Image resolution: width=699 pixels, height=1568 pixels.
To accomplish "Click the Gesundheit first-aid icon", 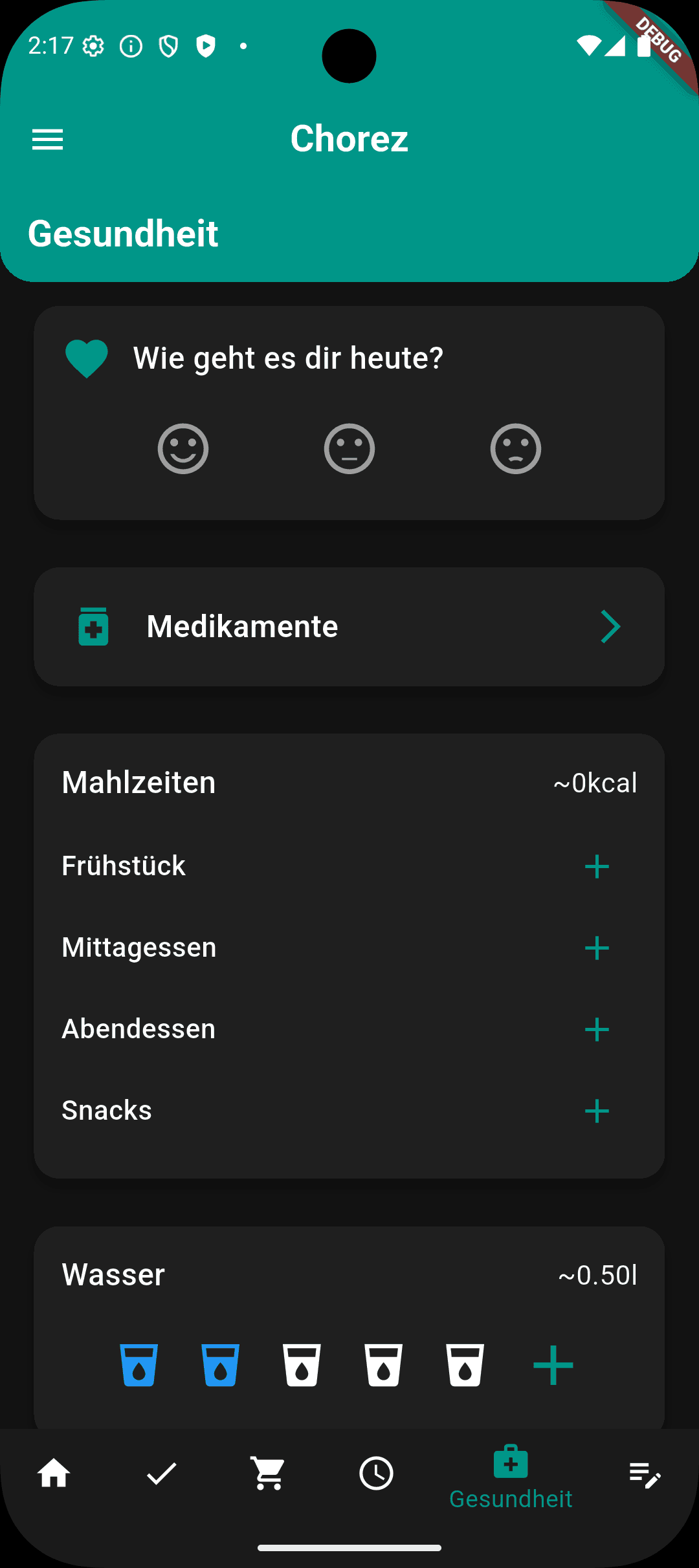I will point(511,1463).
